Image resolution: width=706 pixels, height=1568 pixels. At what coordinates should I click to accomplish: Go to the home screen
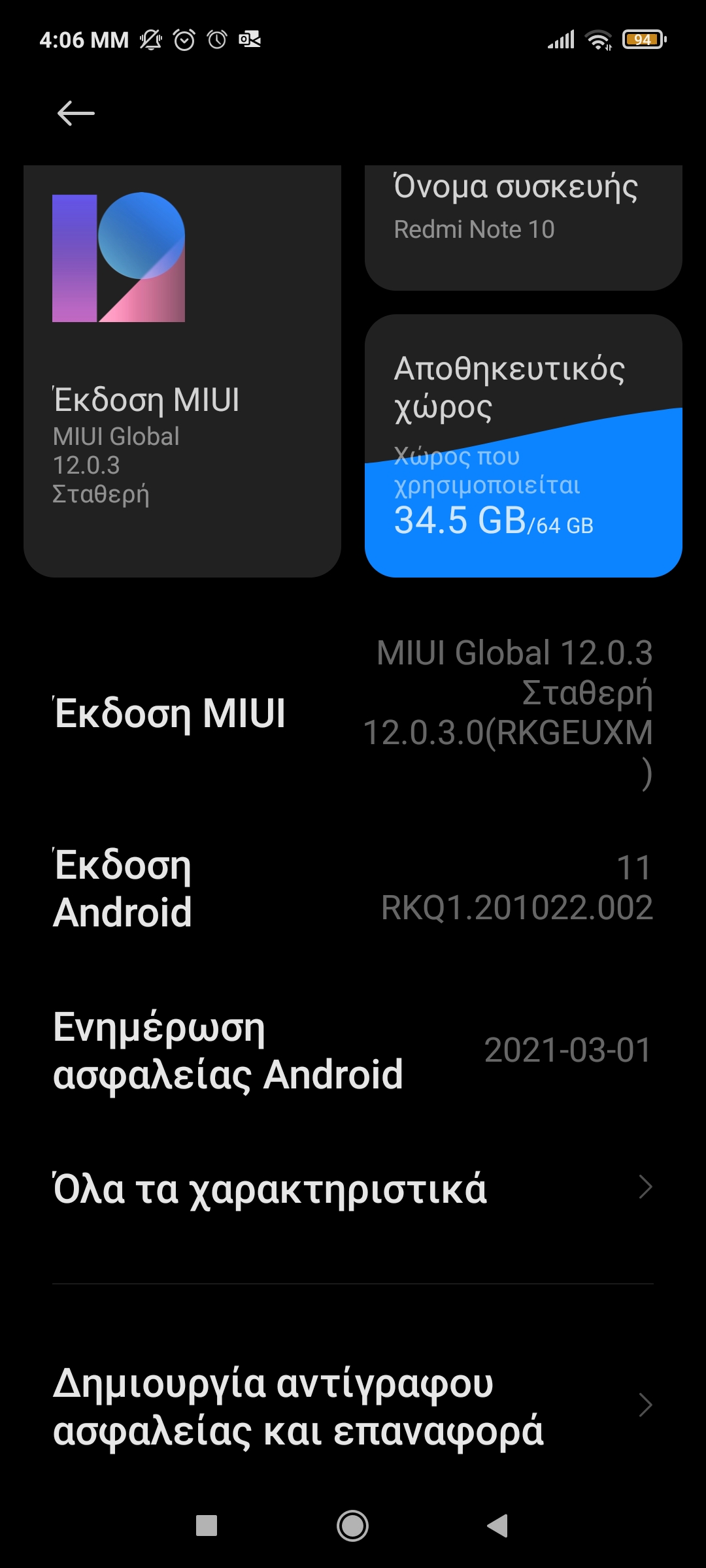click(x=352, y=1526)
